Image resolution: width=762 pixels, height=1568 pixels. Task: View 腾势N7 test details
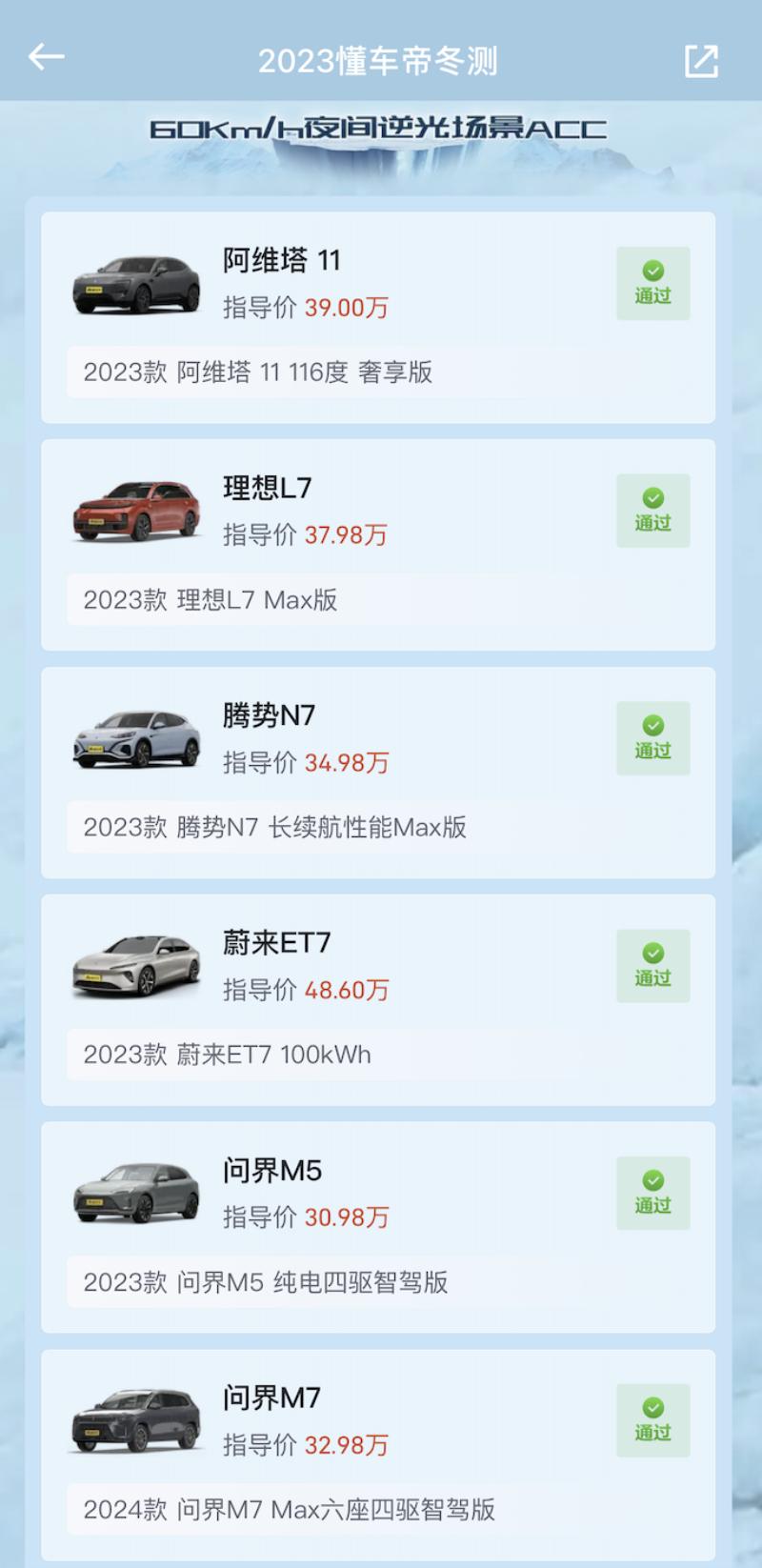(377, 773)
